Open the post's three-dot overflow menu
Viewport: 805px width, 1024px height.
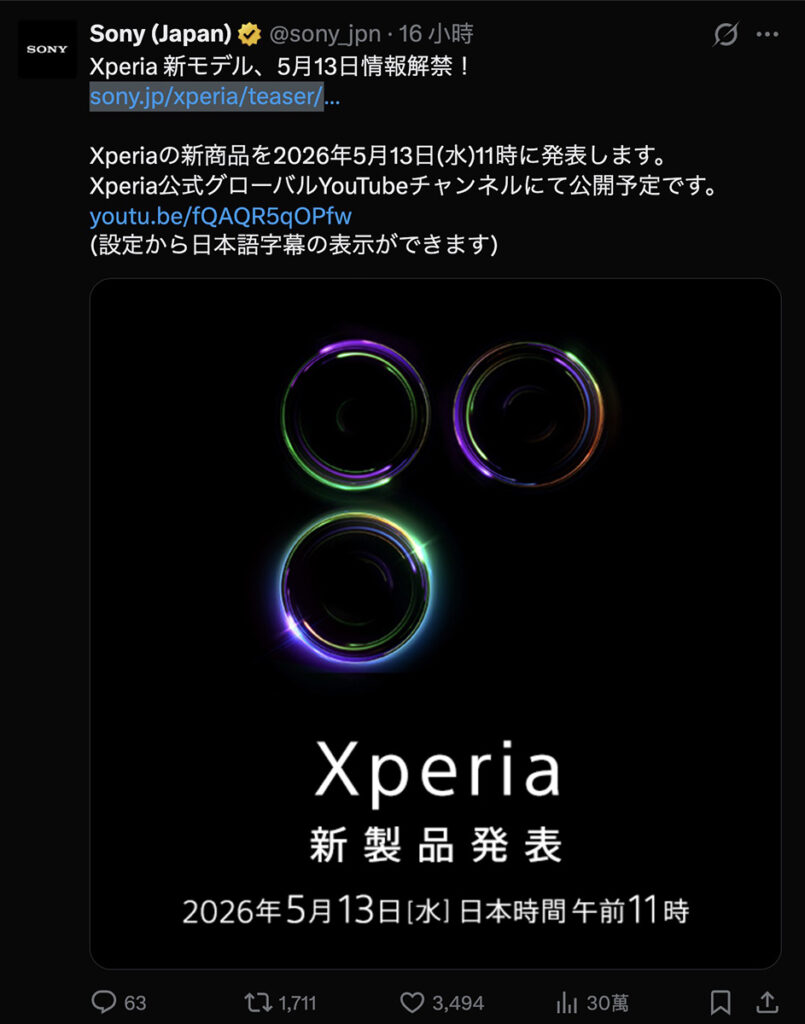pyautogui.click(x=767, y=34)
